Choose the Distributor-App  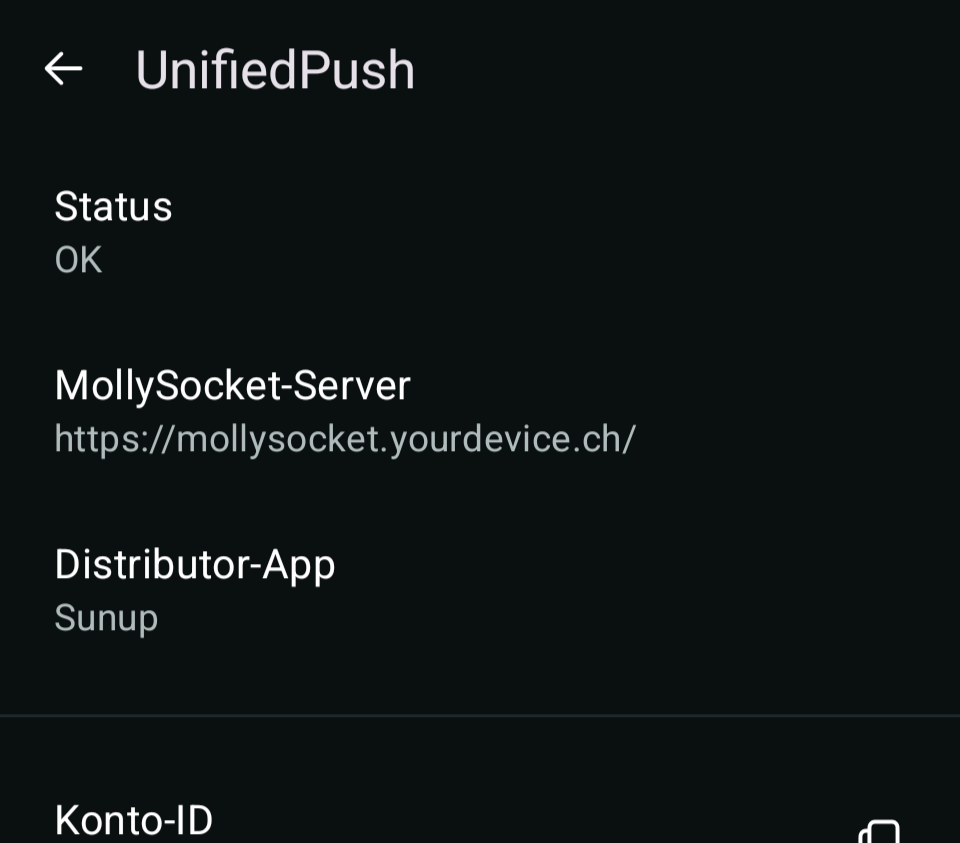194,590
